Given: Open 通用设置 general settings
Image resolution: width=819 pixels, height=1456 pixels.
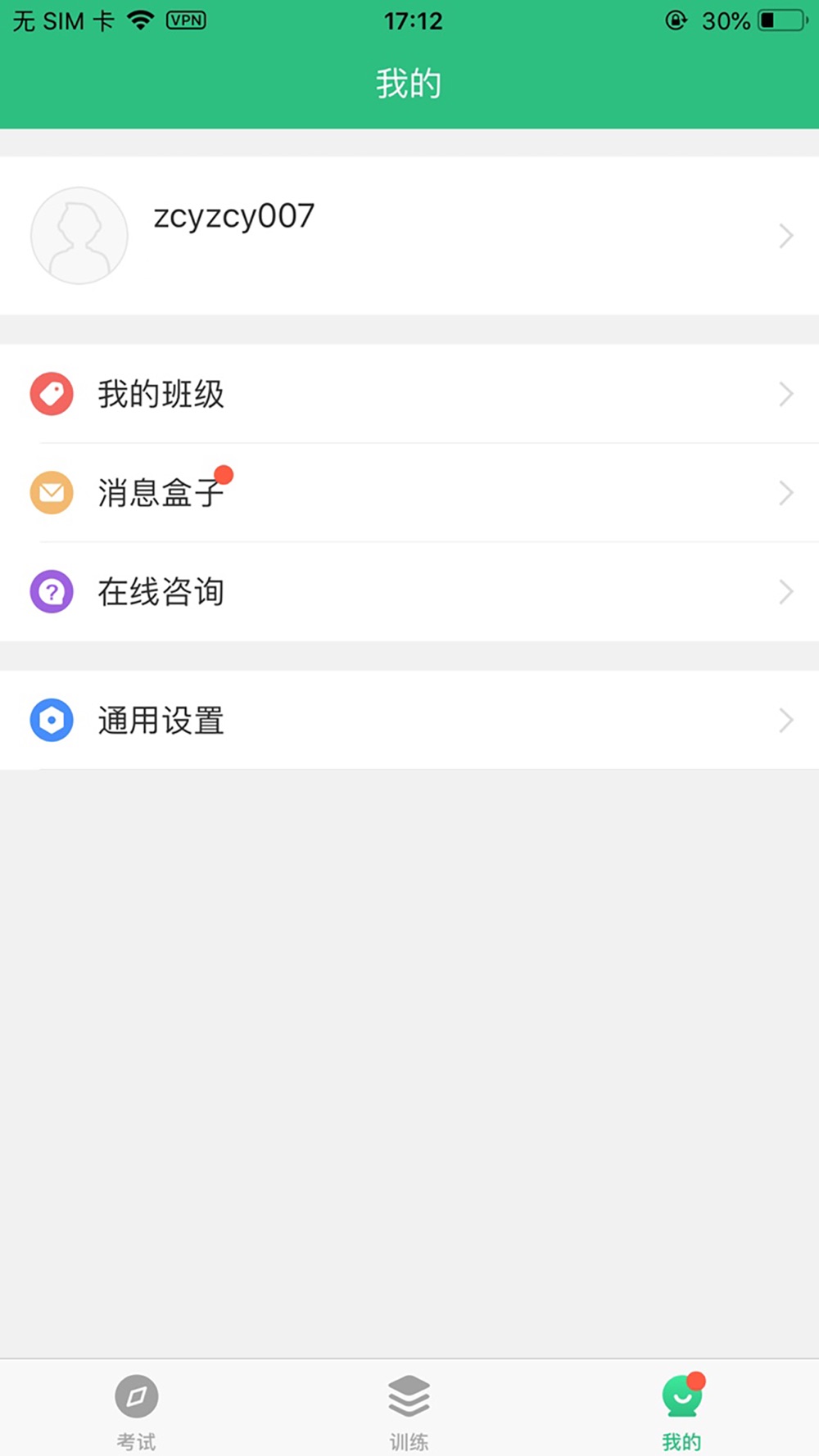Looking at the screenshot, I should (x=409, y=721).
